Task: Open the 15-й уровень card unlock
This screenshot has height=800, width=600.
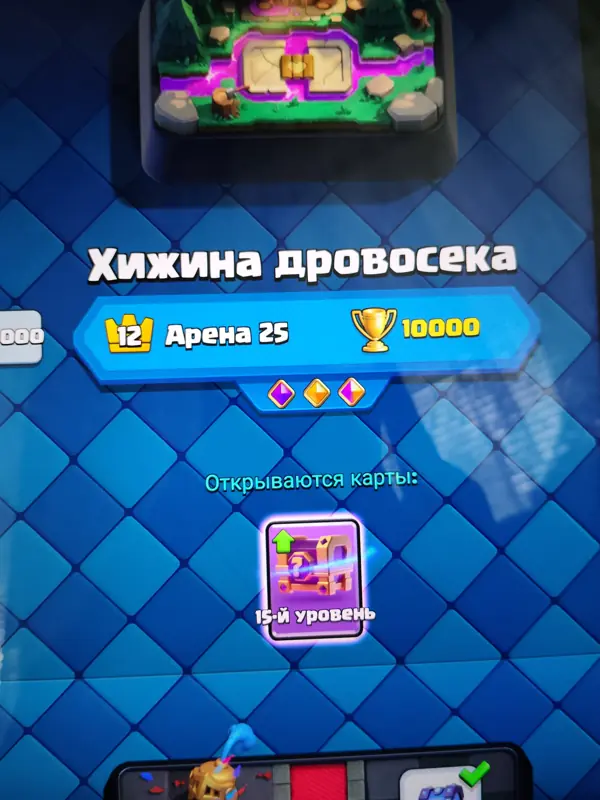Action: click(313, 580)
